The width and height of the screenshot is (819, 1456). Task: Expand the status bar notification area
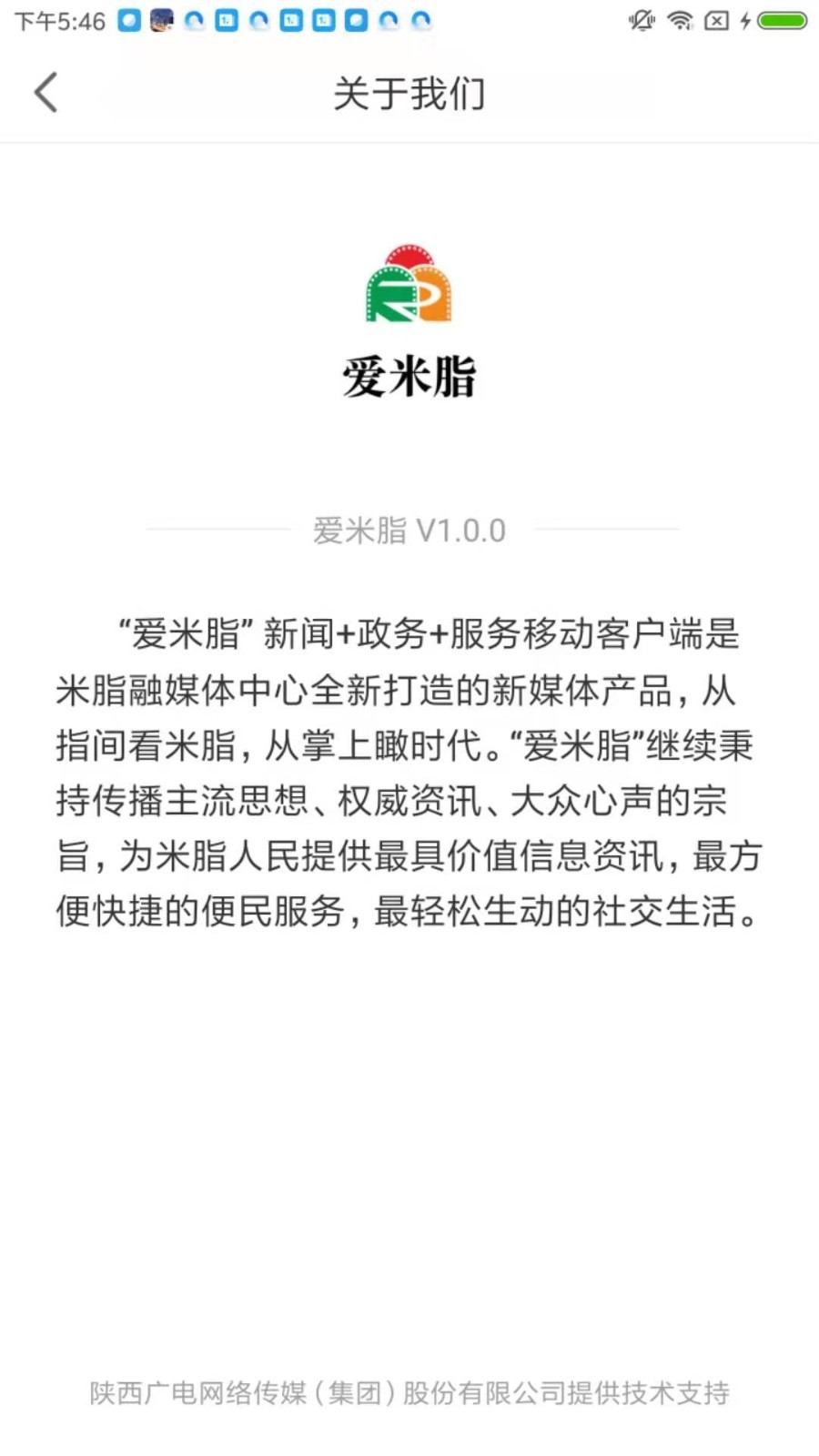409,20
